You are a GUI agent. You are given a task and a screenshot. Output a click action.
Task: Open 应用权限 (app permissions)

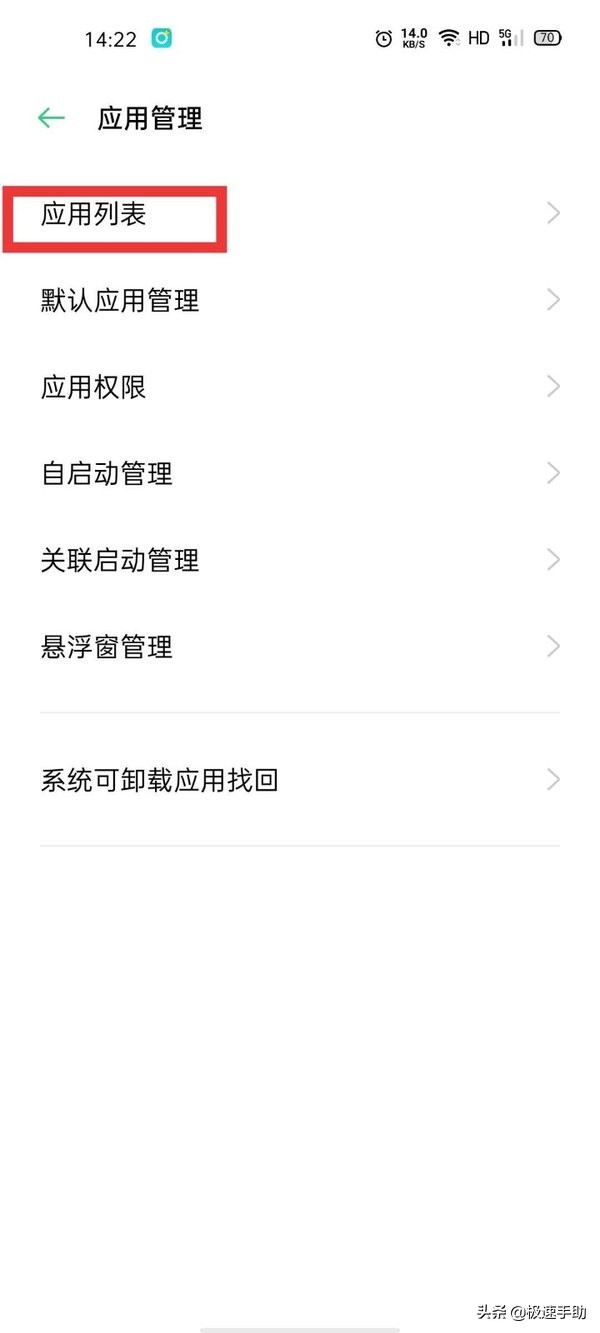pyautogui.click(x=94, y=387)
